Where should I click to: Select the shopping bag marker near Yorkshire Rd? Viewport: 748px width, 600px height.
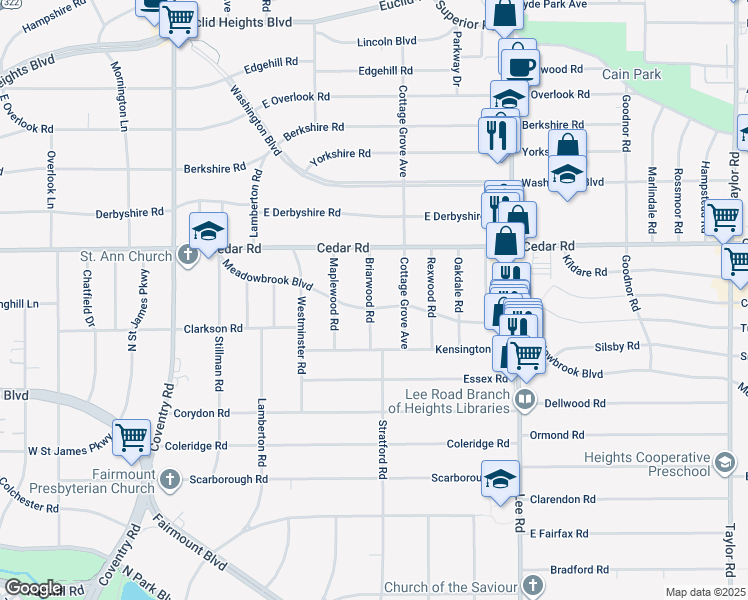[567, 145]
